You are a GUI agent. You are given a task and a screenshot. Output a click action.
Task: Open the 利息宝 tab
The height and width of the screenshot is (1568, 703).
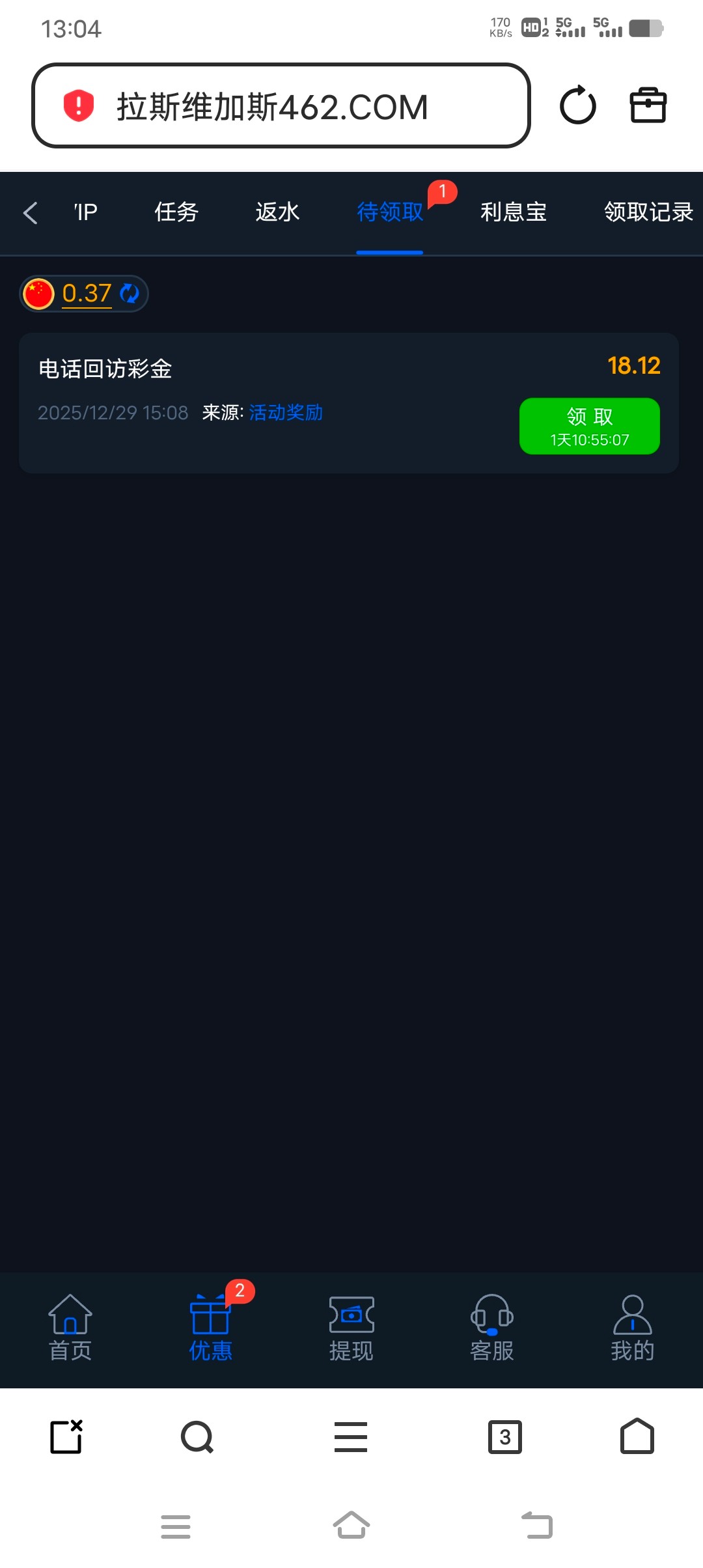point(513,212)
